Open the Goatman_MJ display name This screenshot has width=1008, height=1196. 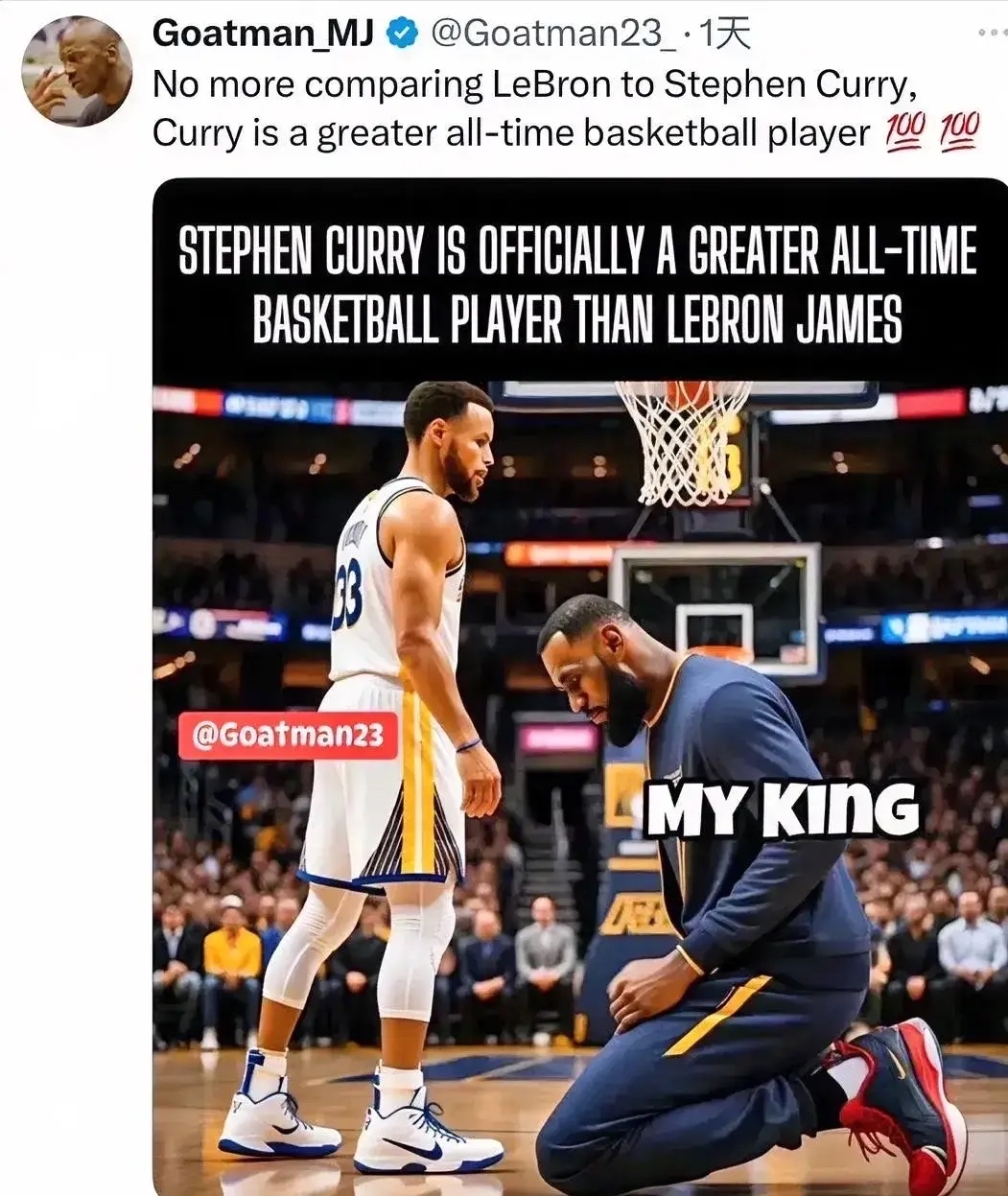(x=263, y=34)
